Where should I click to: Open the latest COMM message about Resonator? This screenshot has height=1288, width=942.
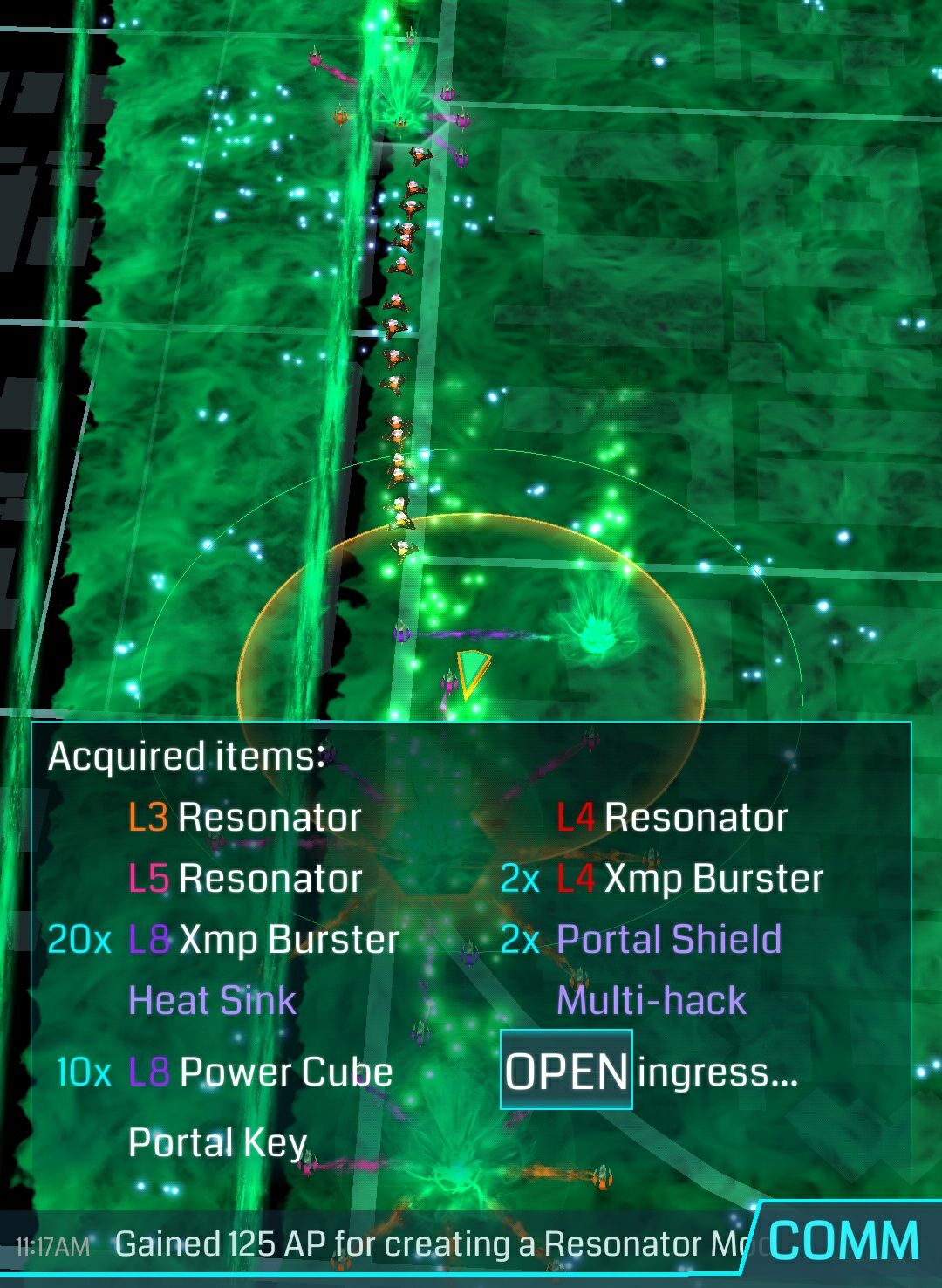[x=427, y=1244]
